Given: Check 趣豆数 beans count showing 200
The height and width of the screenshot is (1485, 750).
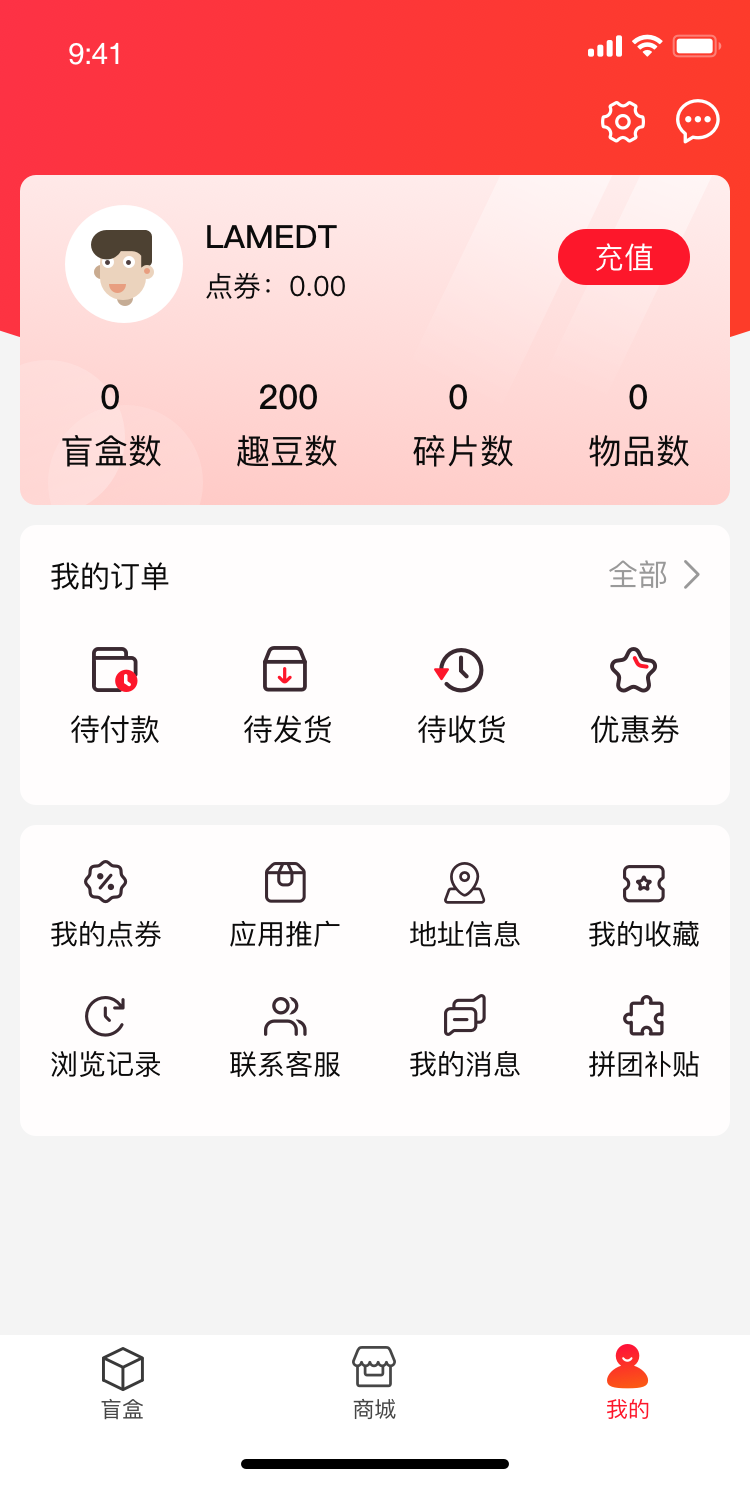Looking at the screenshot, I should tap(287, 420).
